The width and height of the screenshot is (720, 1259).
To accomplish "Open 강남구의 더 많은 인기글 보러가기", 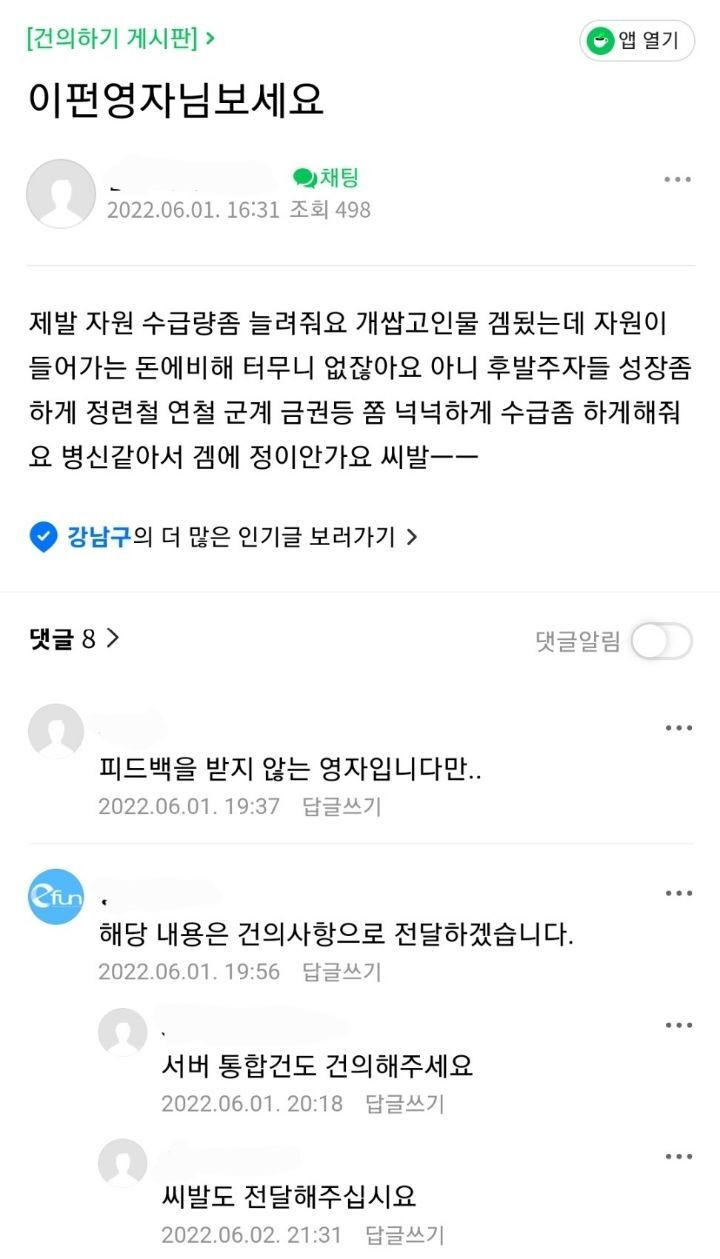I will pyautogui.click(x=224, y=537).
